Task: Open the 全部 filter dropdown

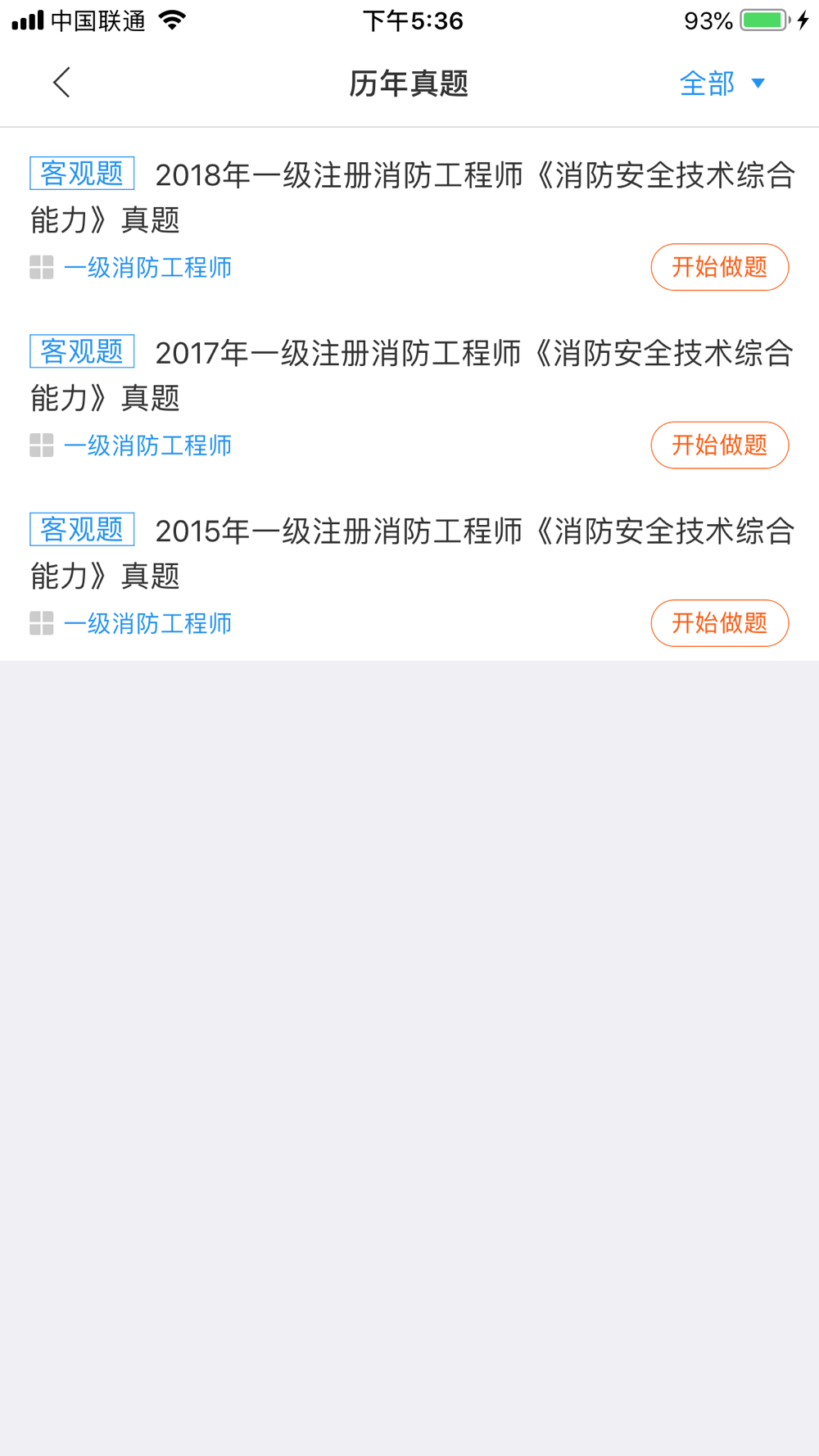Action: point(722,84)
